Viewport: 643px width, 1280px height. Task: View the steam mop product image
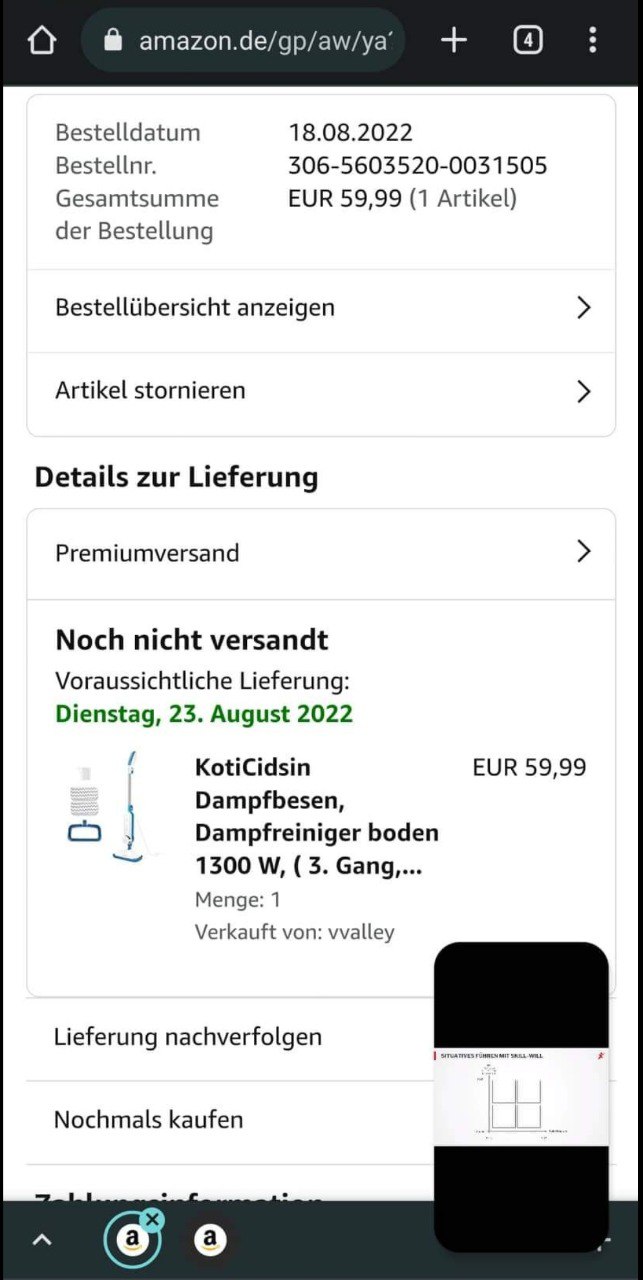point(110,808)
